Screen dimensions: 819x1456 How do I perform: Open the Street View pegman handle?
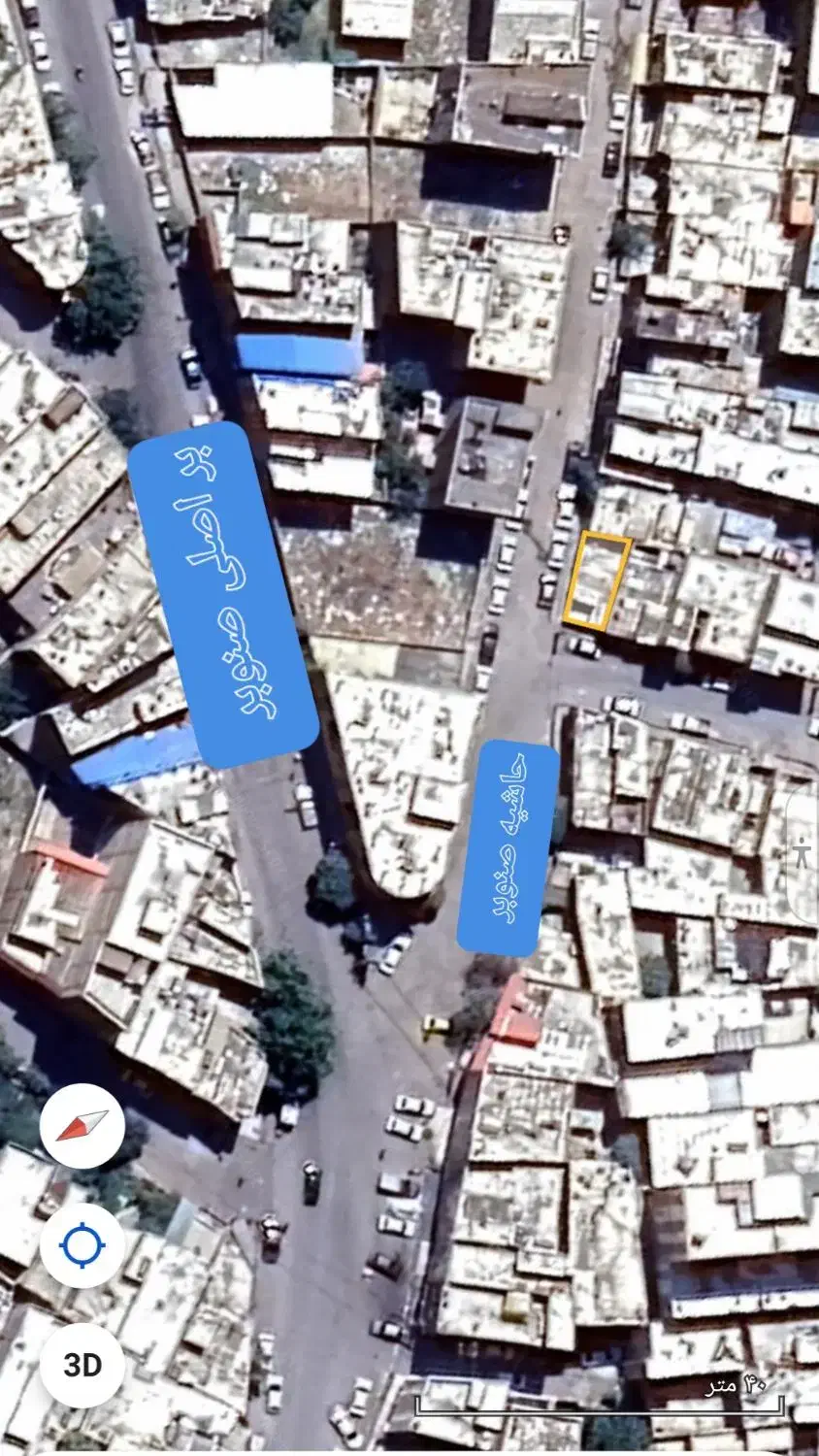pyautogui.click(x=803, y=854)
